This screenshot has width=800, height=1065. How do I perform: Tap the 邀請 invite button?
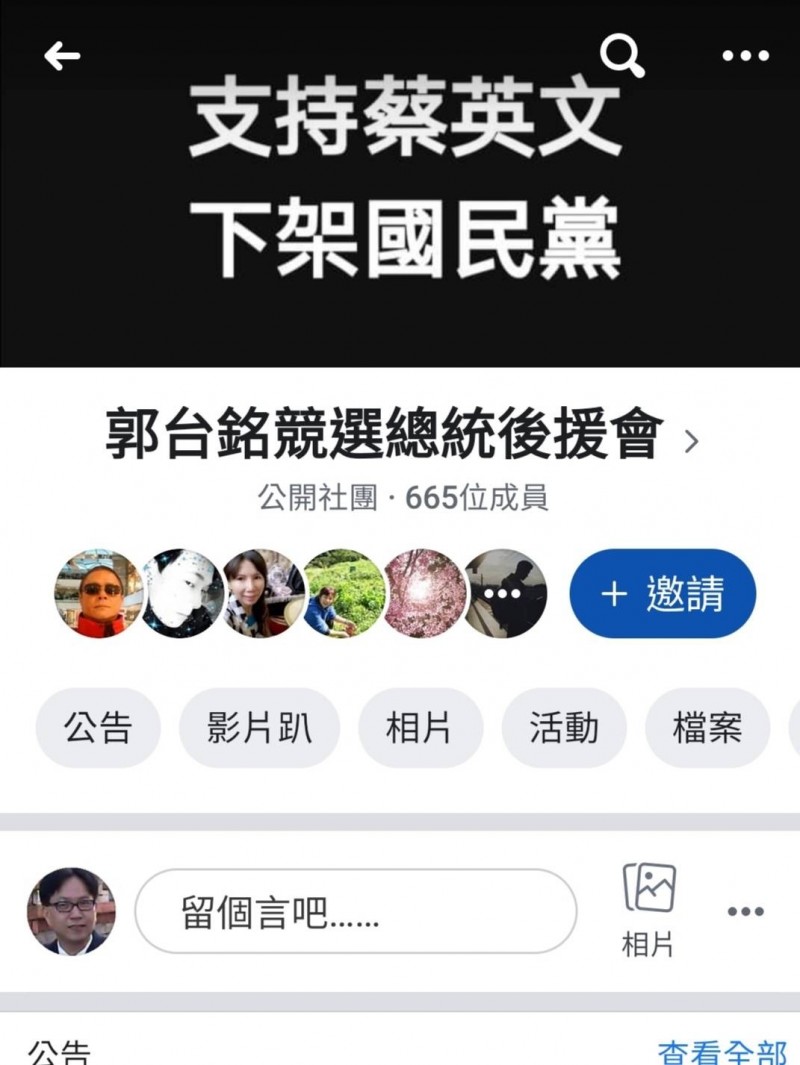(662, 594)
